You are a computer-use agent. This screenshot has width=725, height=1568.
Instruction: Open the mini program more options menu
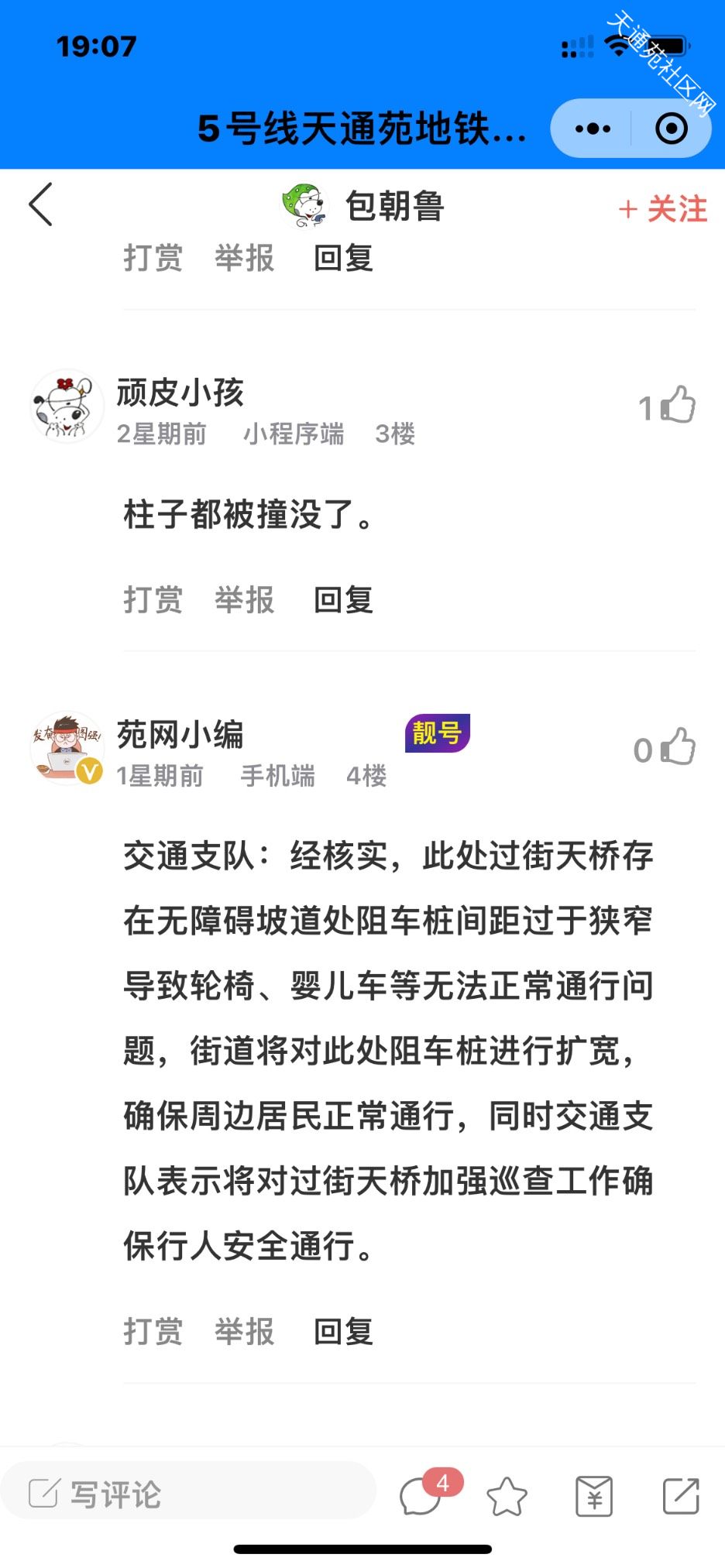pyautogui.click(x=593, y=129)
